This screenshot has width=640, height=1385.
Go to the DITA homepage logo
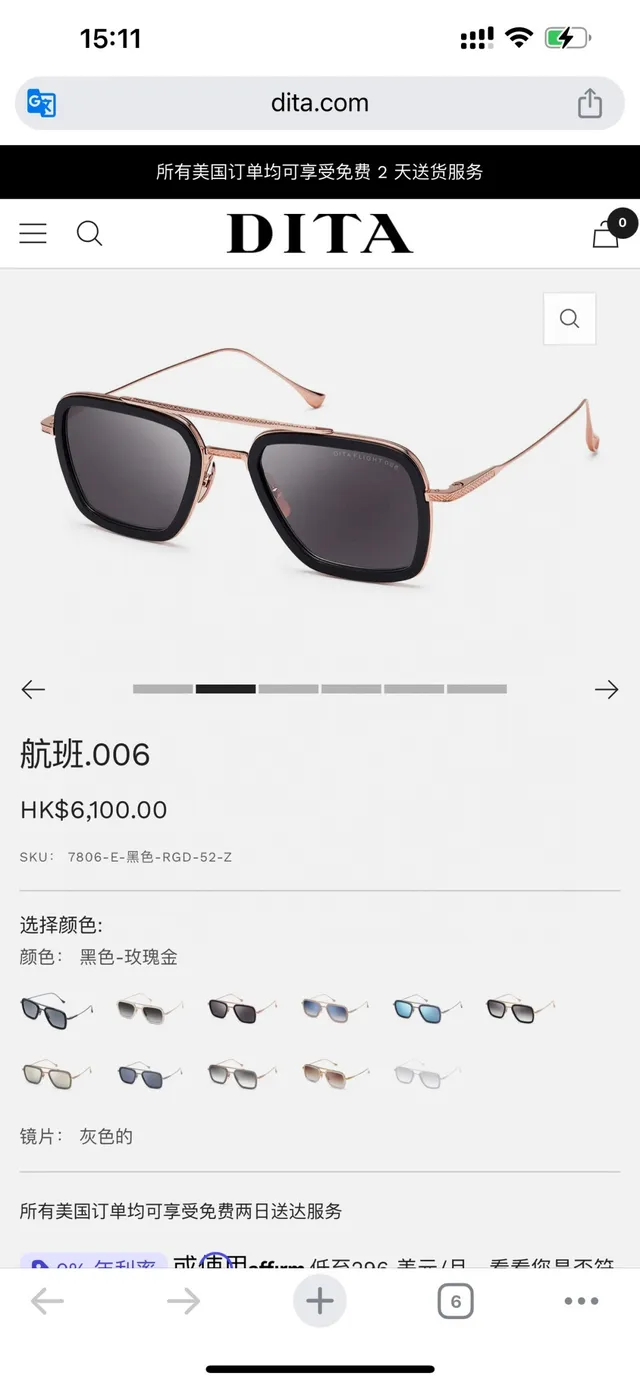tap(320, 234)
